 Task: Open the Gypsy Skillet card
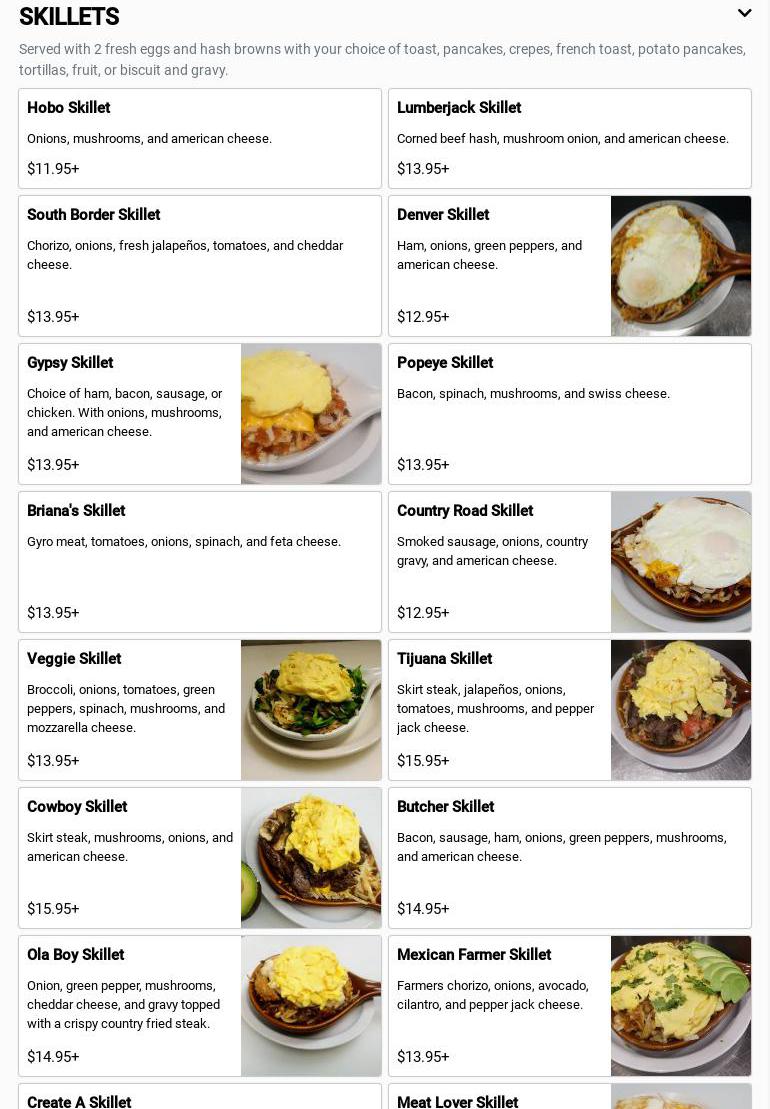tap(200, 413)
